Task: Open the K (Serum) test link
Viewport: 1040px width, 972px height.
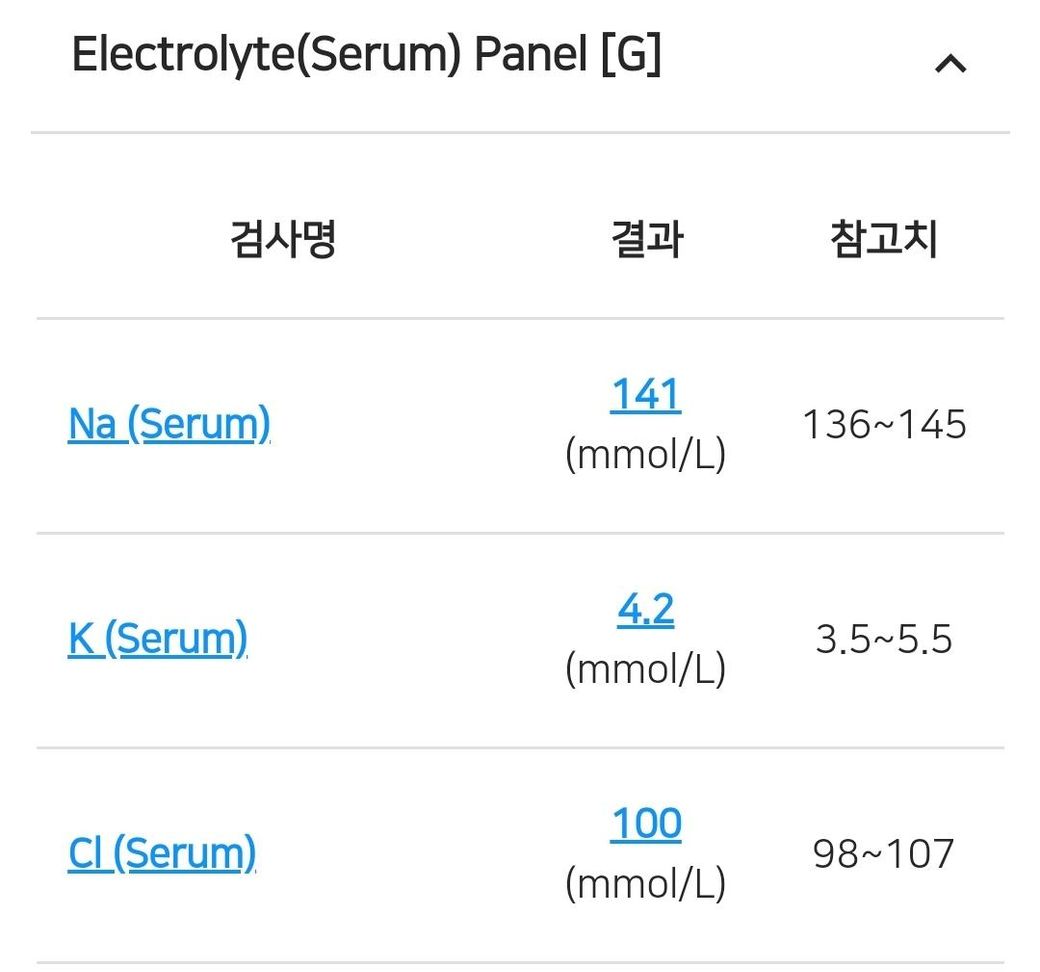Action: (157, 638)
